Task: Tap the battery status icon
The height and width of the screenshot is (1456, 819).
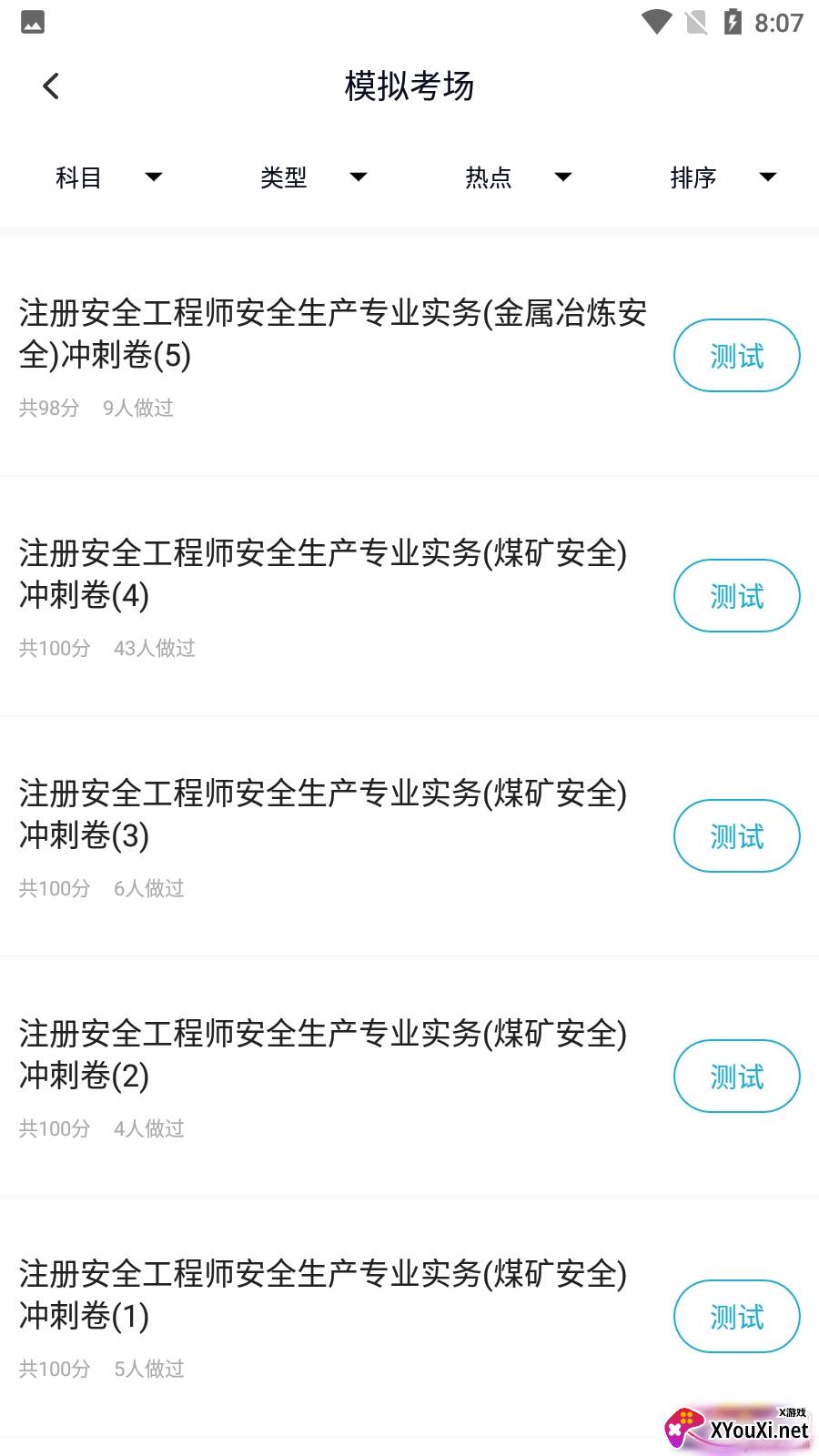Action: click(733, 22)
